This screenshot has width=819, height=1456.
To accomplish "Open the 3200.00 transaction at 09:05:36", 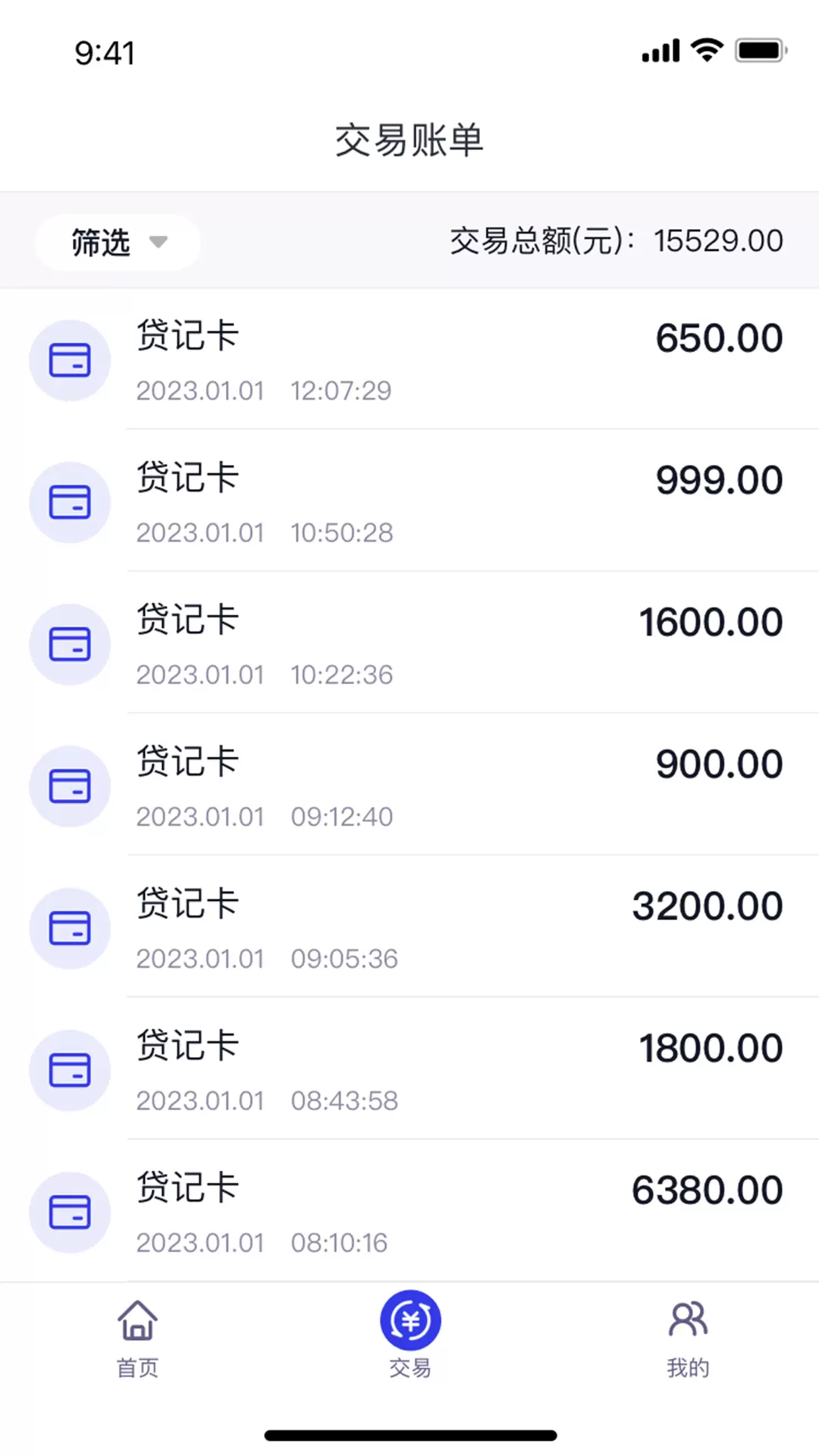I will [x=409, y=927].
